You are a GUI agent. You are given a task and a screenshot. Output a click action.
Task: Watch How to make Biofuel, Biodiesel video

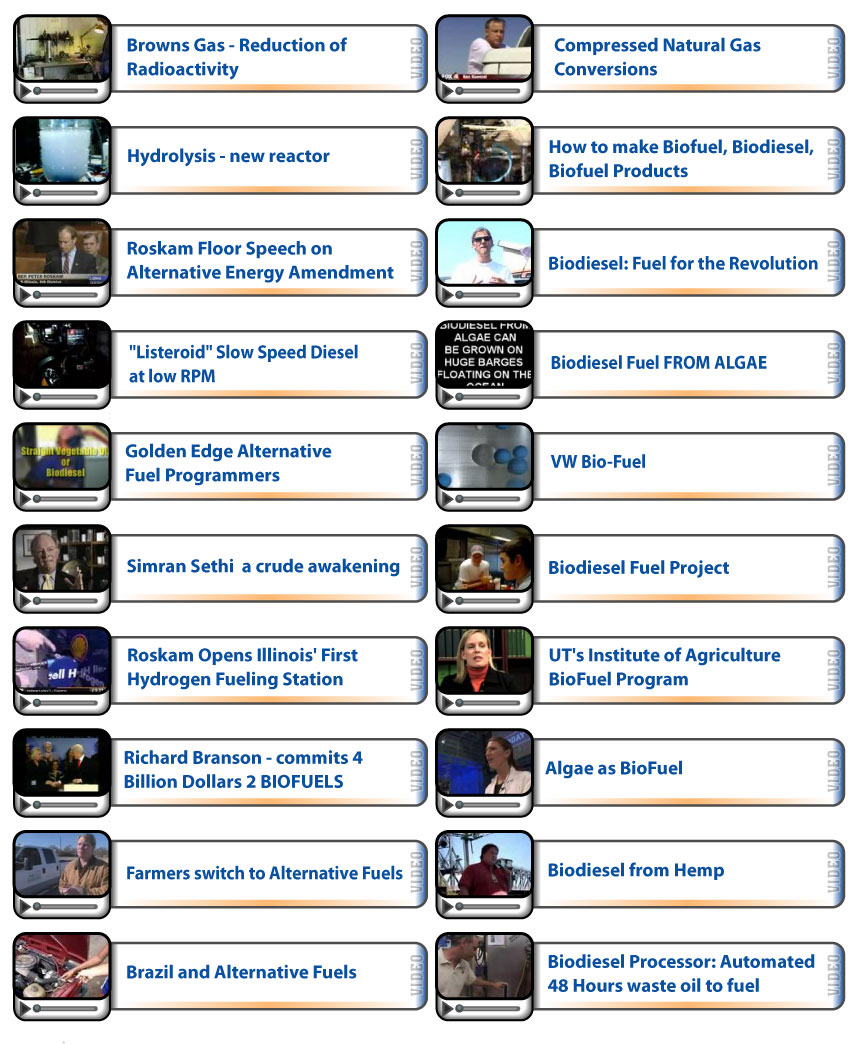680,159
